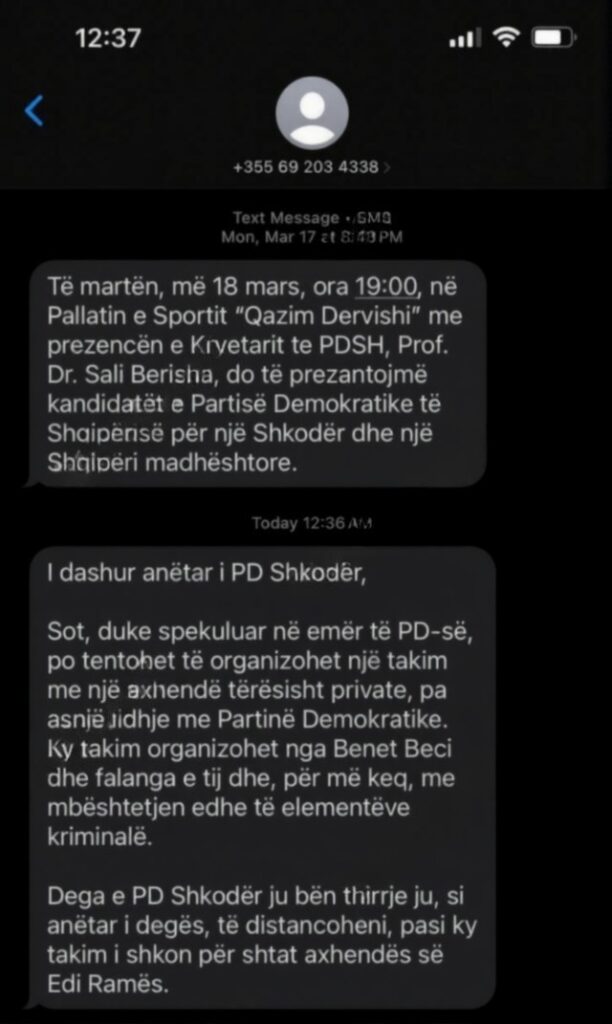
Task: Go back to the messages list
Action: tap(34, 110)
